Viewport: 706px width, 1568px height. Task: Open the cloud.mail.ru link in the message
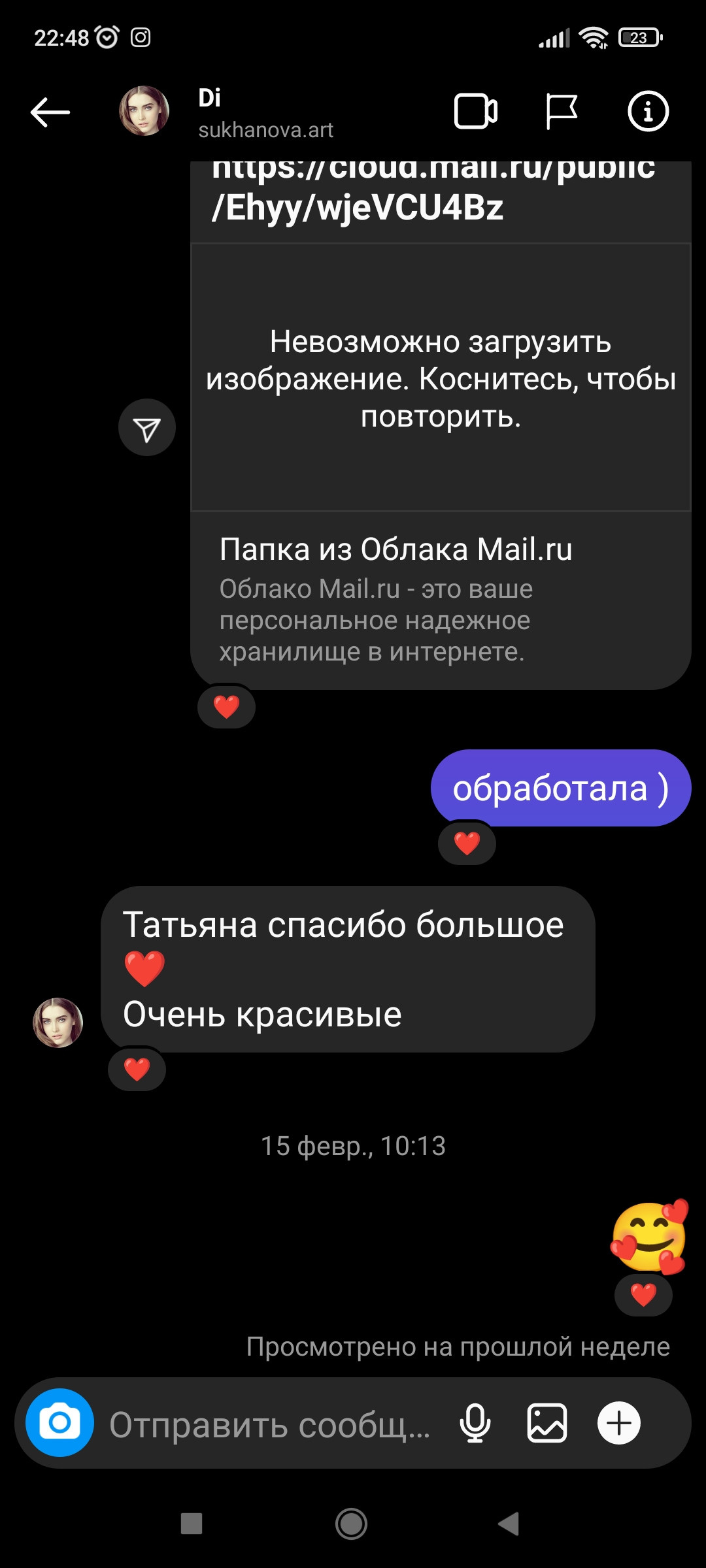(433, 188)
